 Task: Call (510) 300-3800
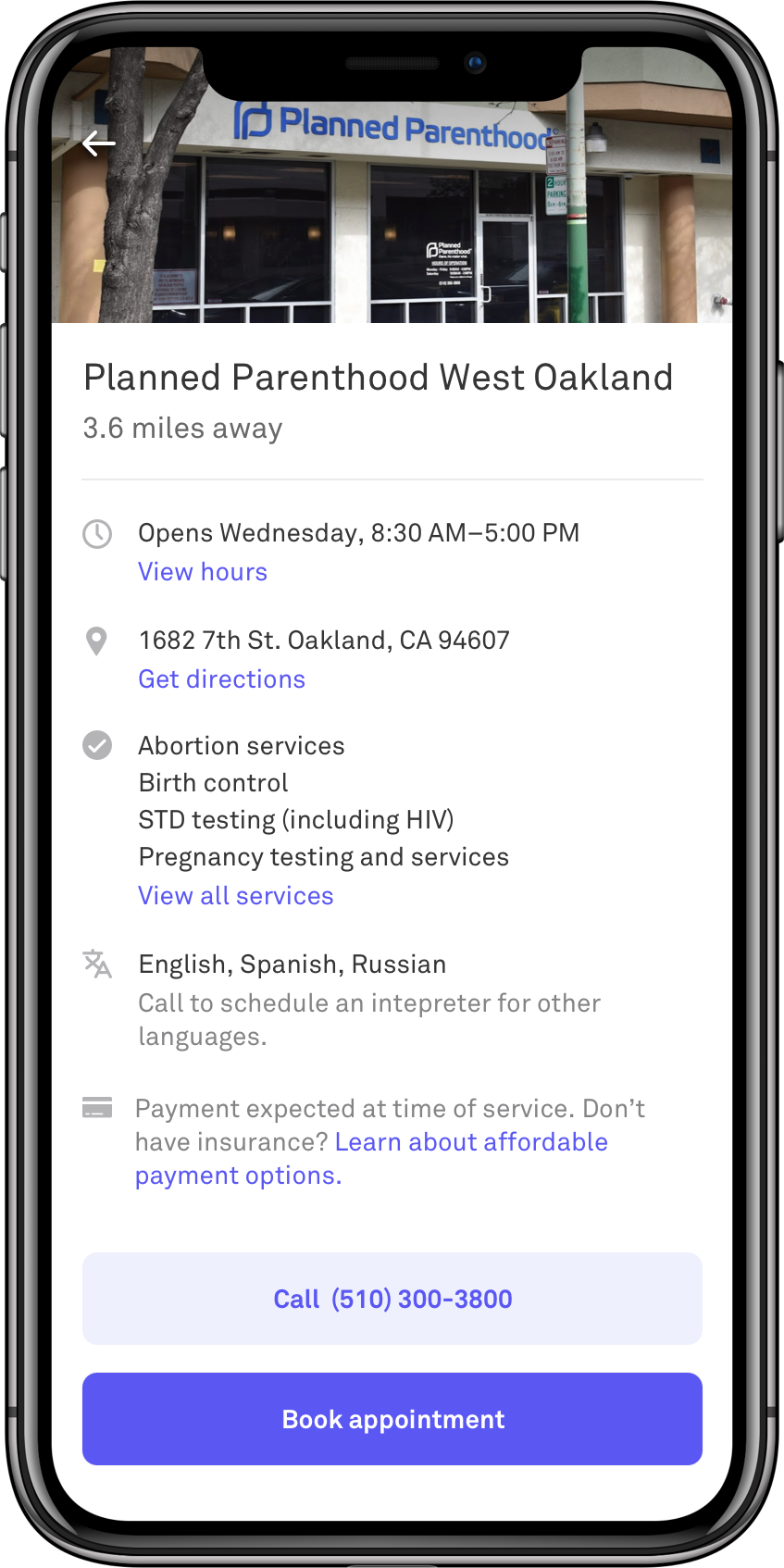[392, 1299]
